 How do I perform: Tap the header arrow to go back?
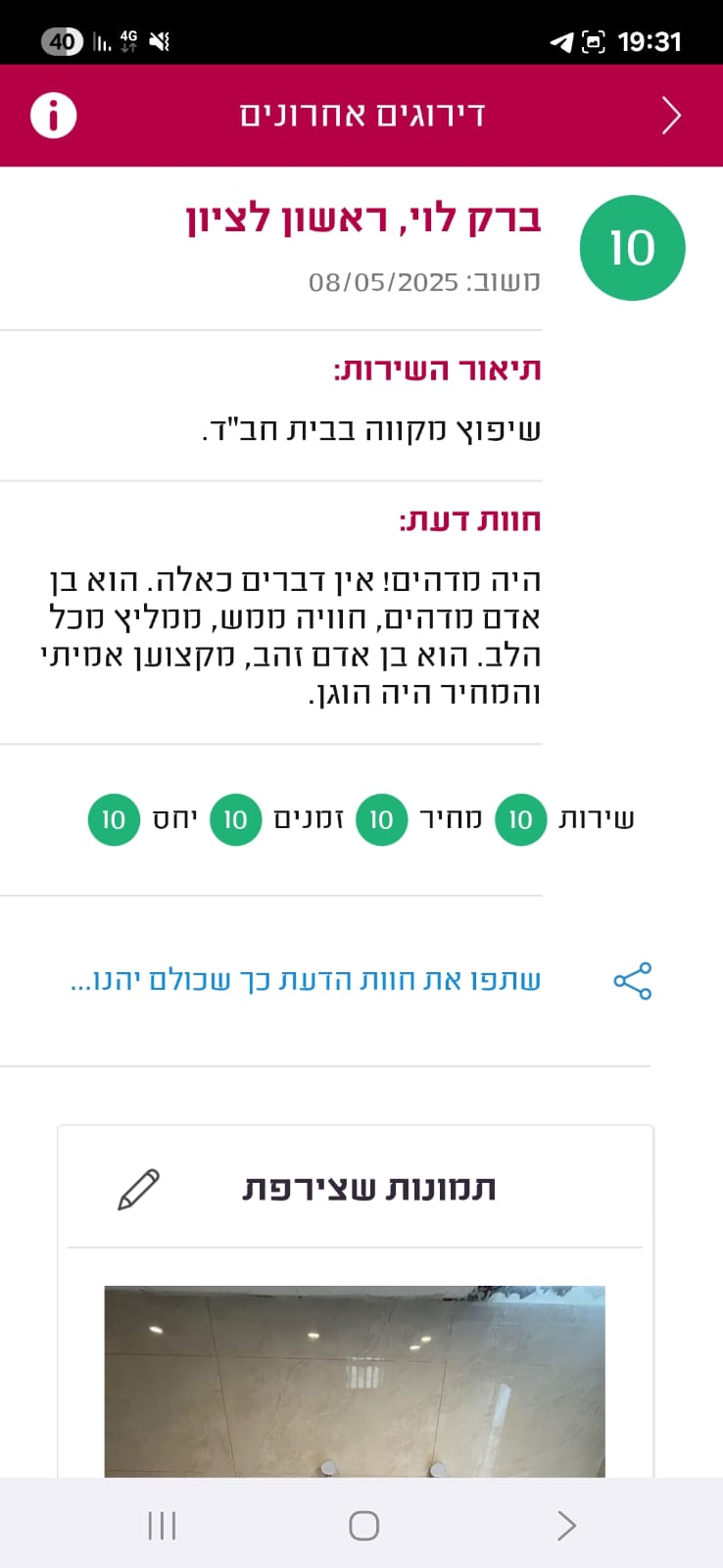pos(671,116)
